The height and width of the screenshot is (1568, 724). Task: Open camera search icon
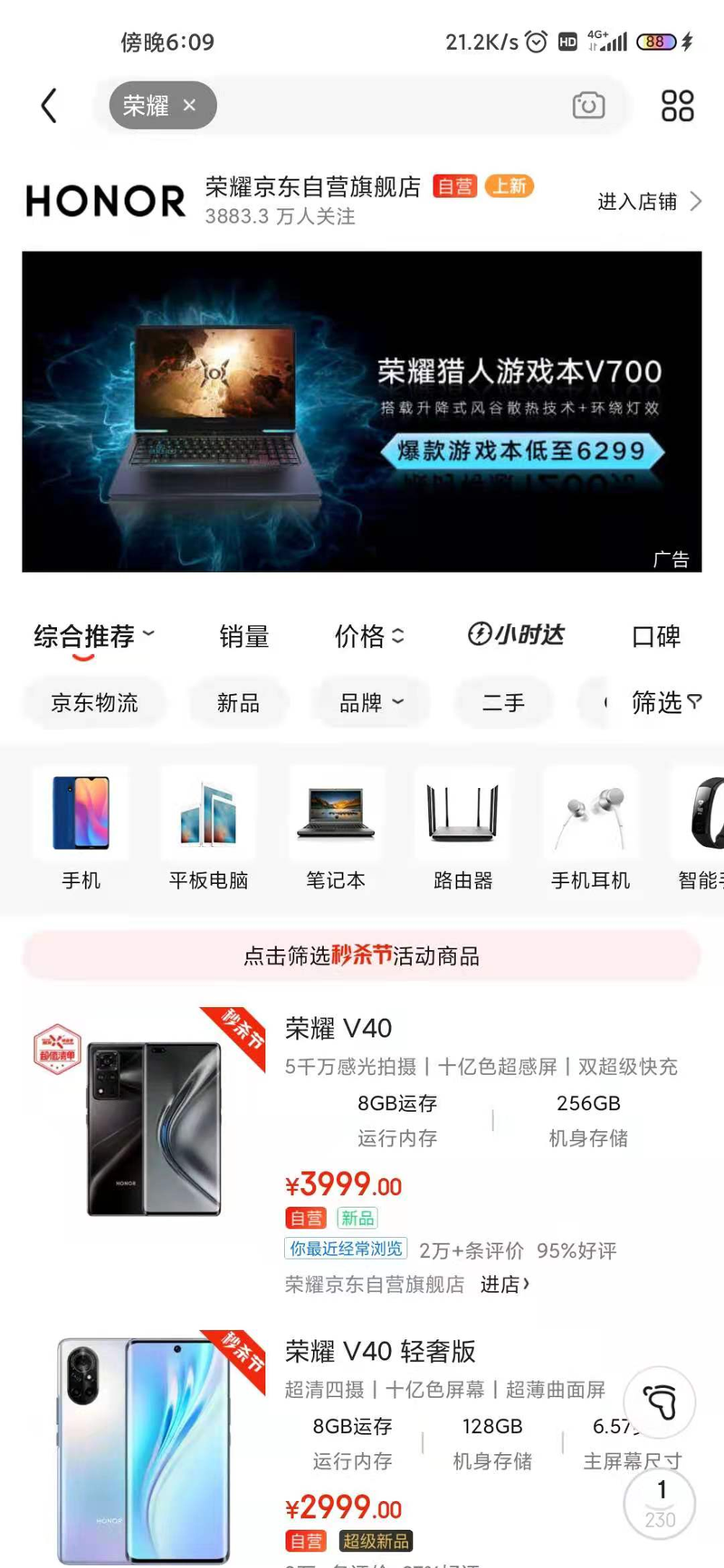click(588, 106)
